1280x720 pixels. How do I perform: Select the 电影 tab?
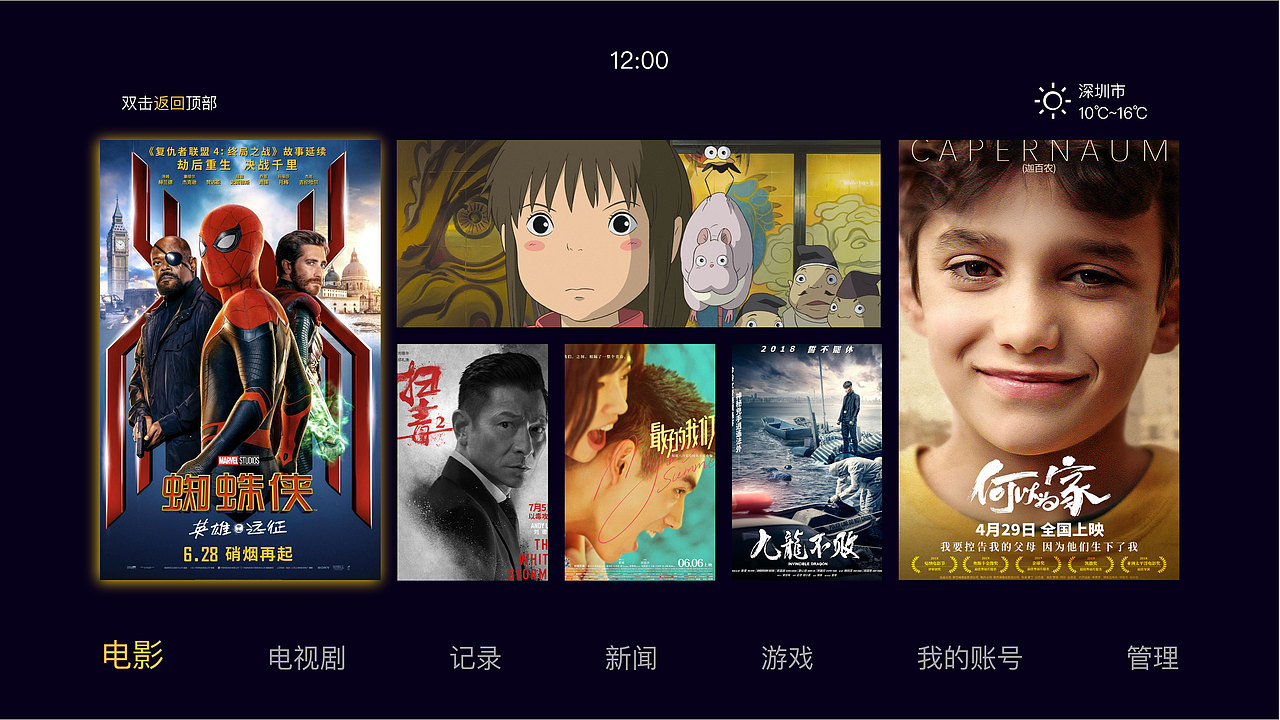click(133, 656)
